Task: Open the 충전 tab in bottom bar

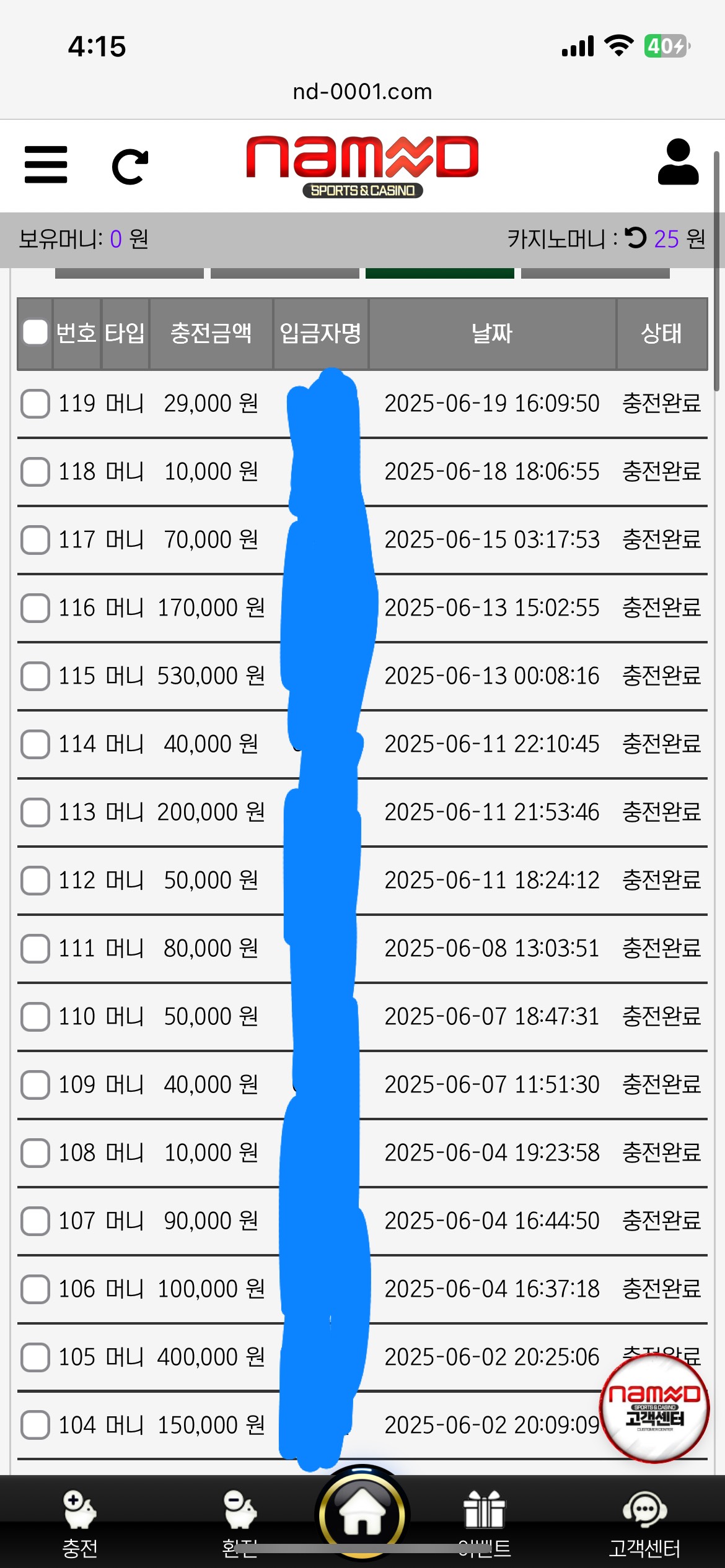Action: (80, 1523)
